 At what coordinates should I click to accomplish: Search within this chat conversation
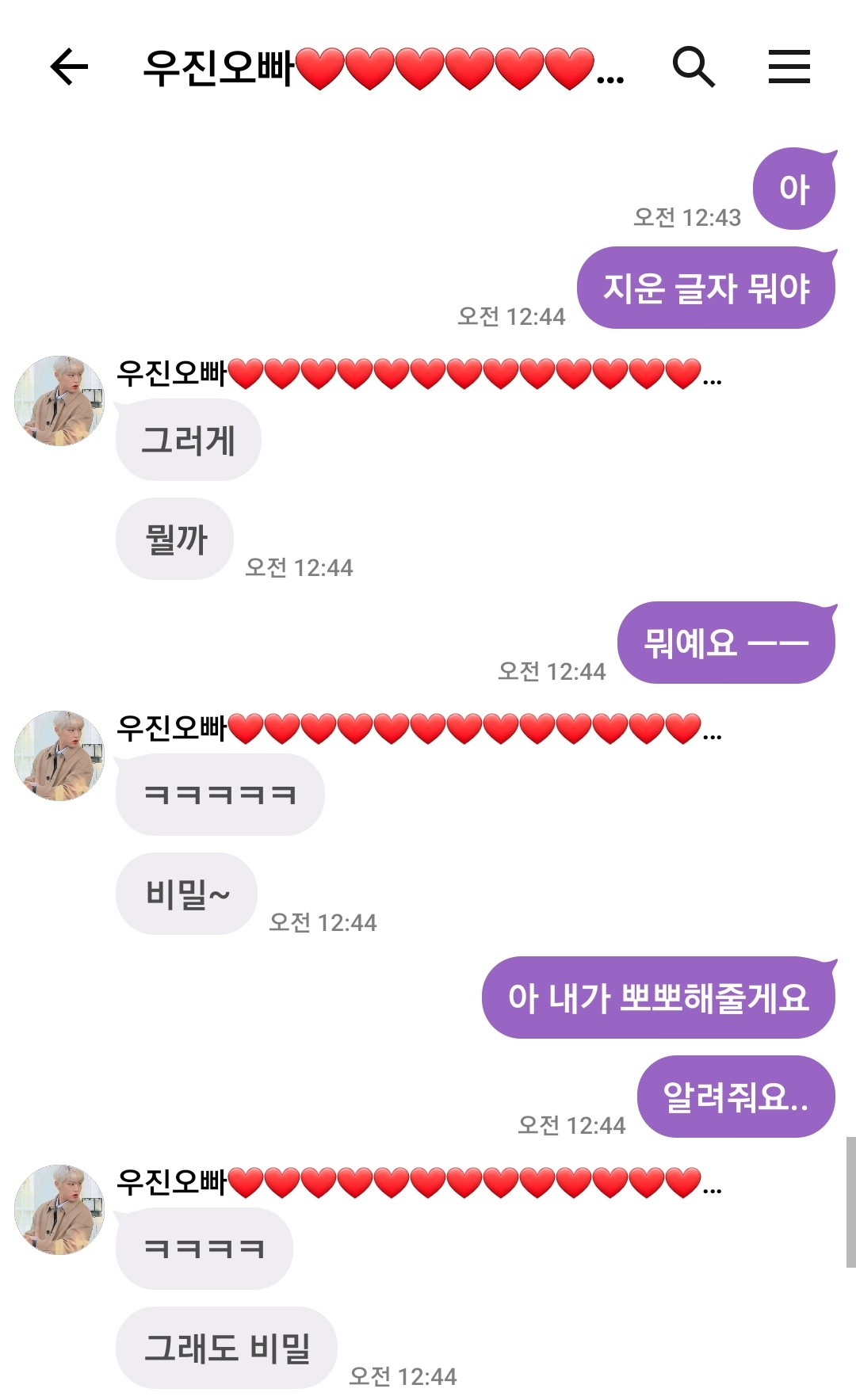coord(694,67)
